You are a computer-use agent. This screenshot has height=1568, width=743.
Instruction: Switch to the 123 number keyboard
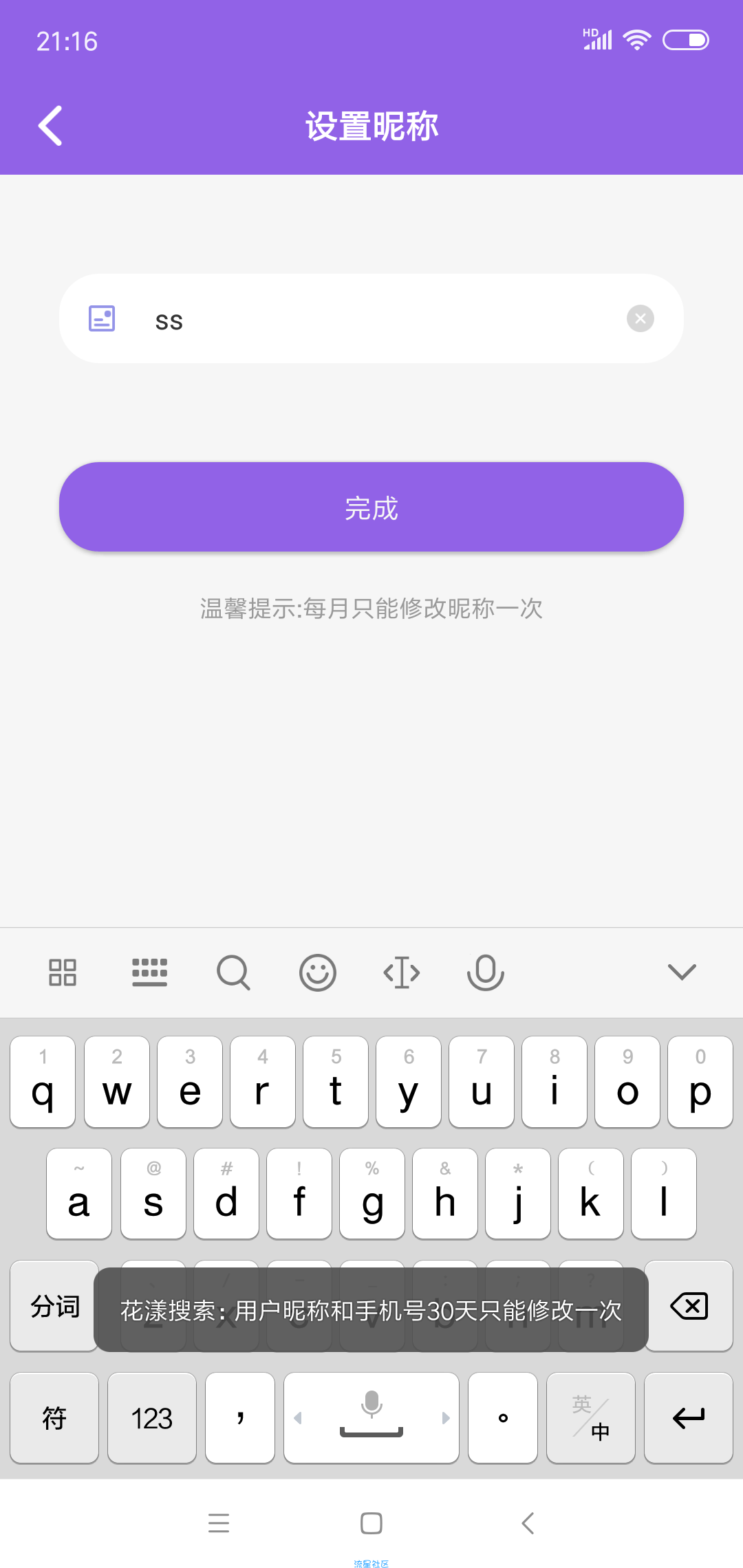coord(152,1418)
